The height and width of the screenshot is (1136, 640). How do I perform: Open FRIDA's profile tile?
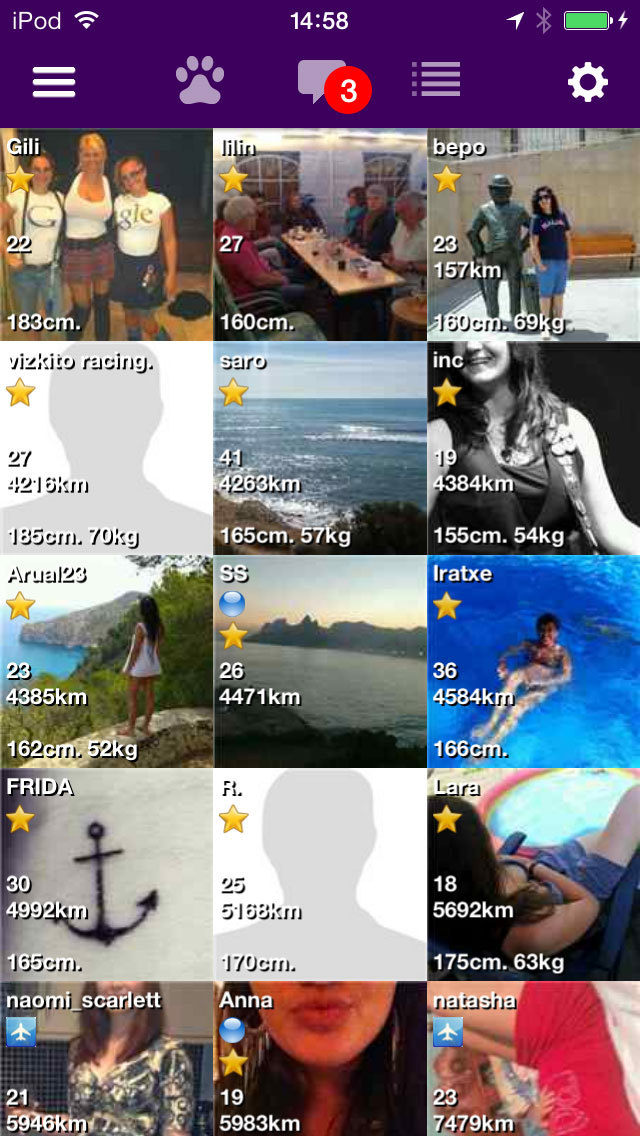click(106, 874)
